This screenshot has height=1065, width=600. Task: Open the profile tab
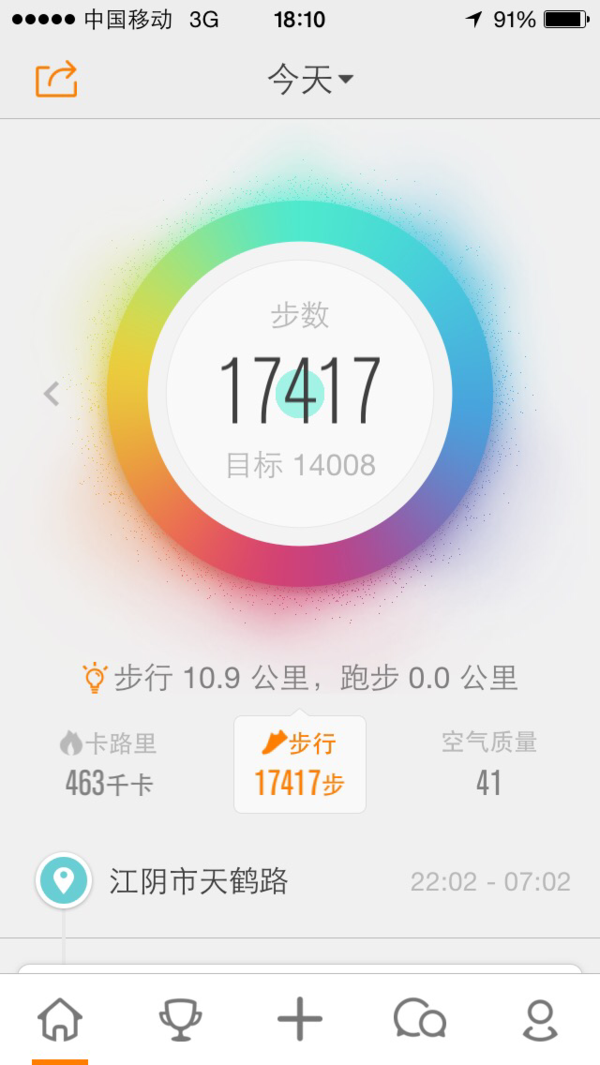point(540,1019)
